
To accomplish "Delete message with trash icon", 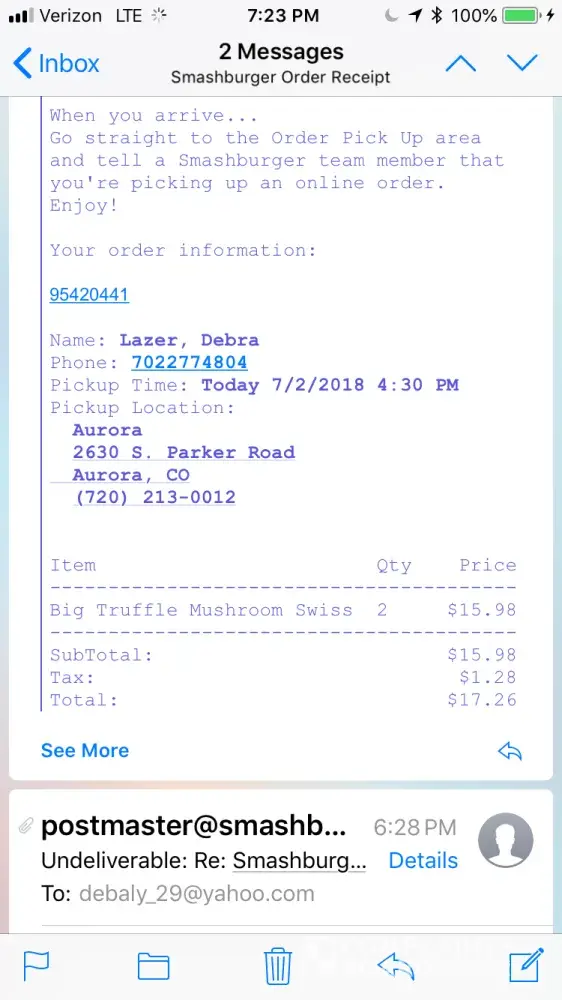I will click(x=278, y=966).
